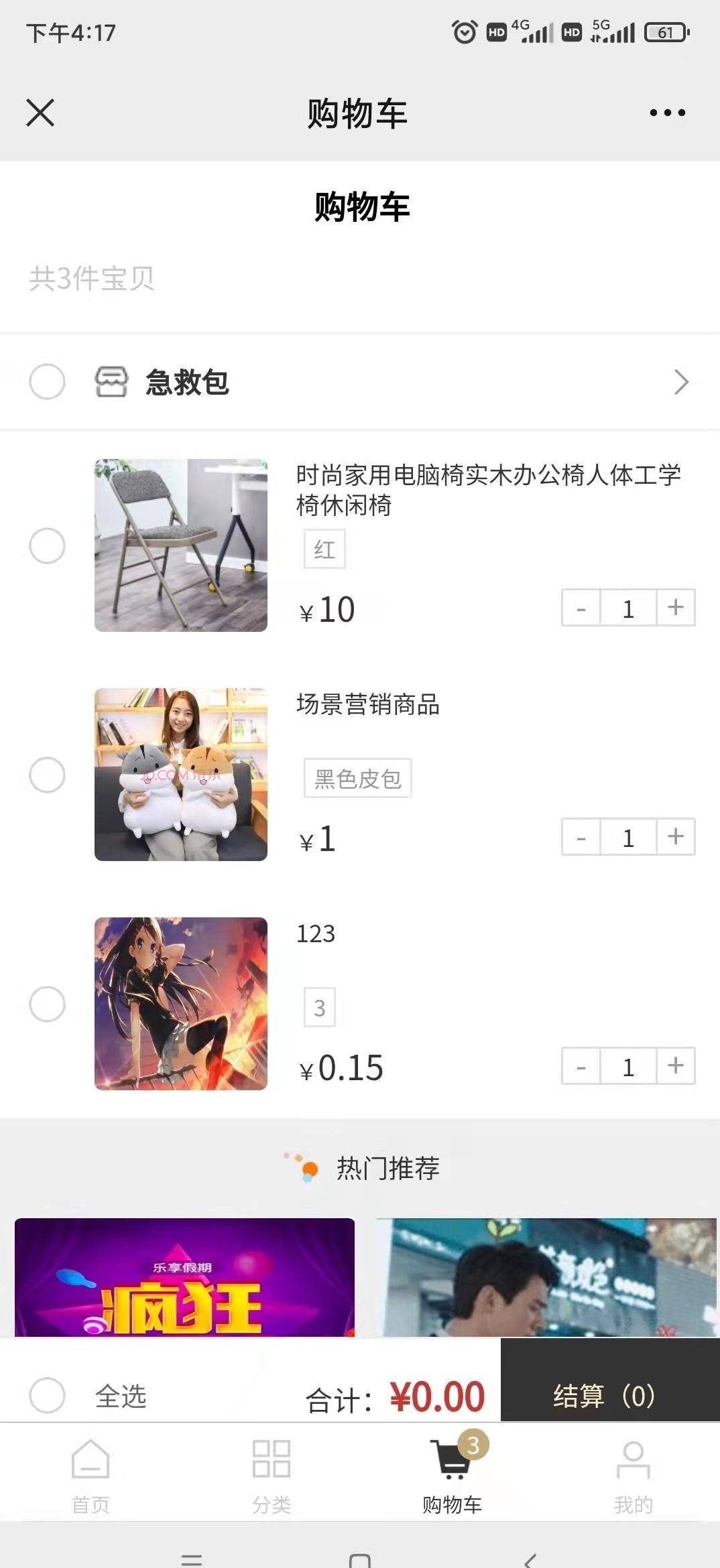Open the 疯狂 recommended promotion card
This screenshot has height=1568, width=720.
184,1277
